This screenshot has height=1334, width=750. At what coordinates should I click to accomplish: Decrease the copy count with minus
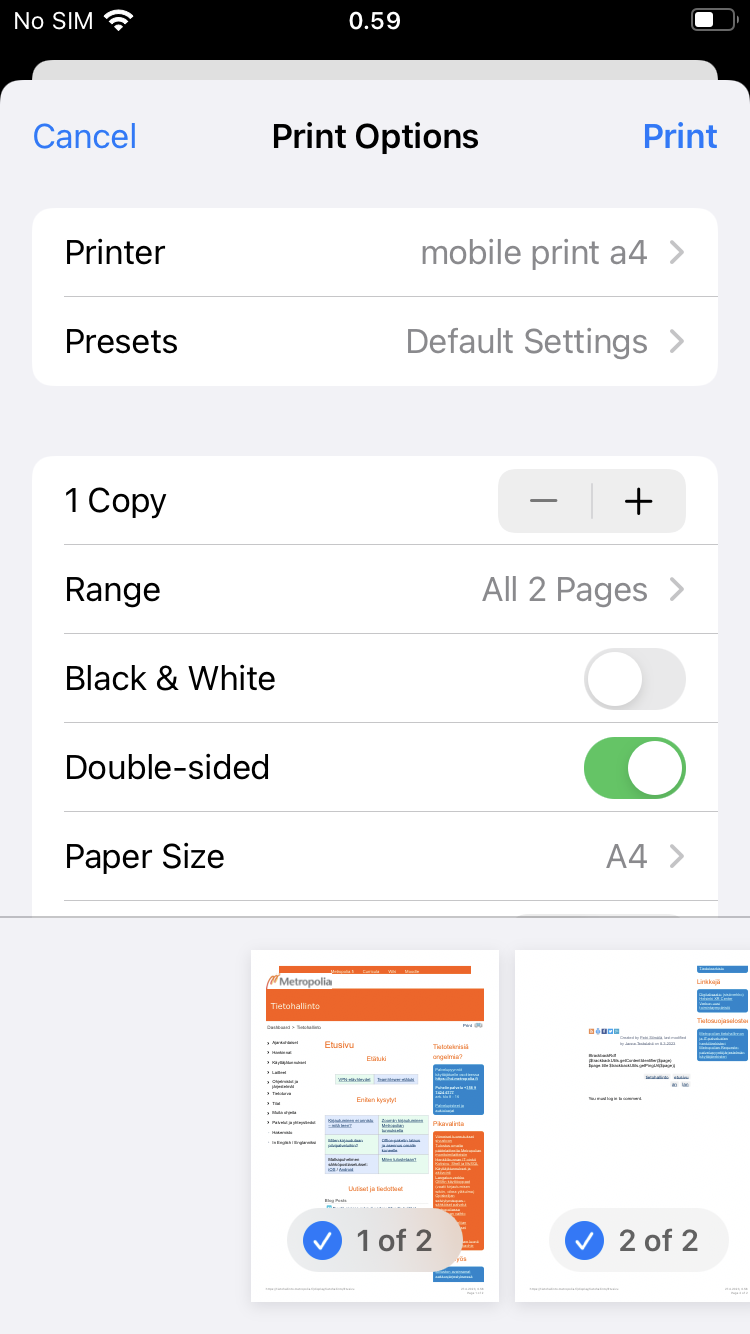[544, 501]
